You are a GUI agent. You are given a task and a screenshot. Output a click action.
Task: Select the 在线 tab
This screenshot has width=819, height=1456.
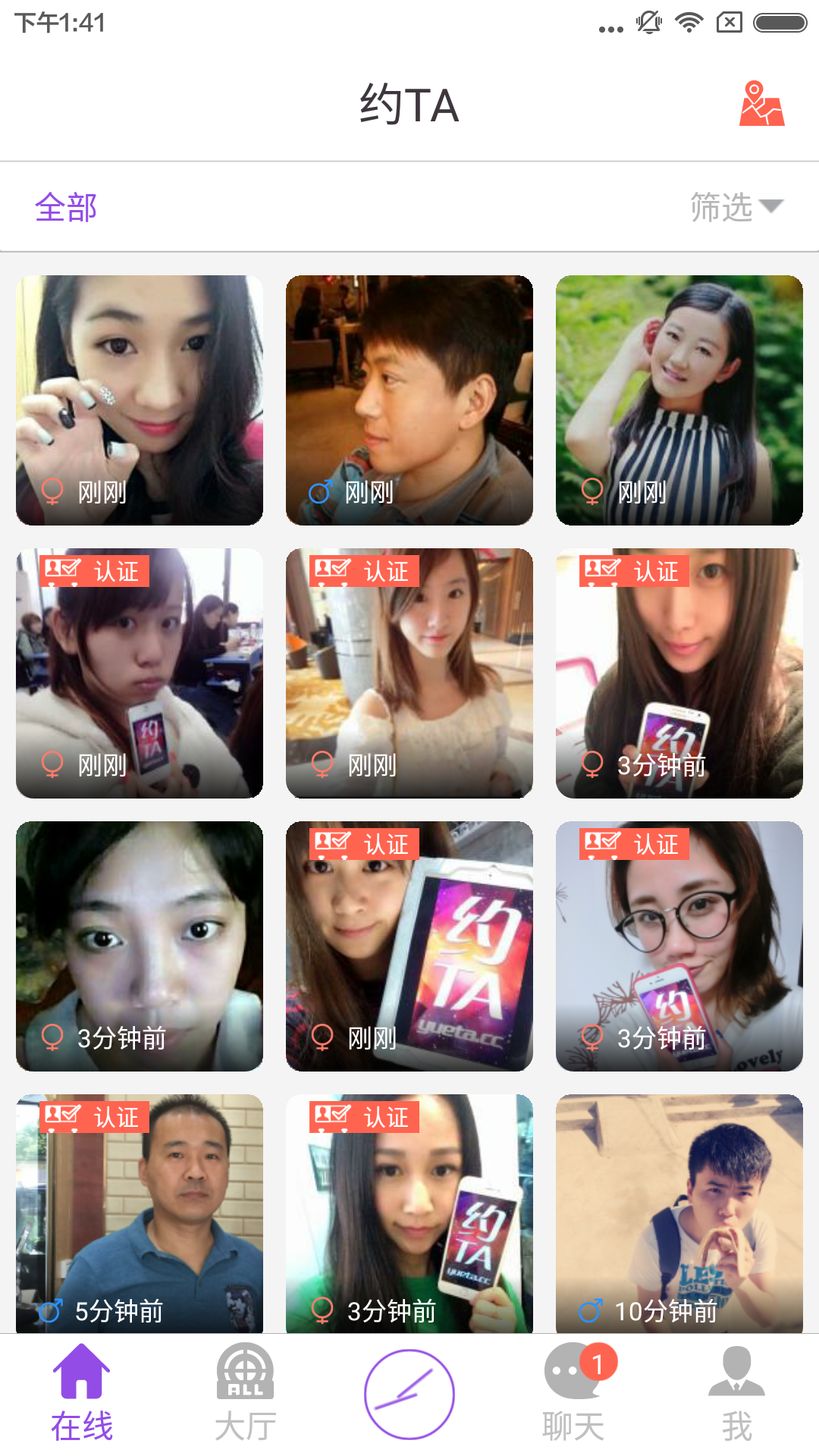[x=81, y=1394]
